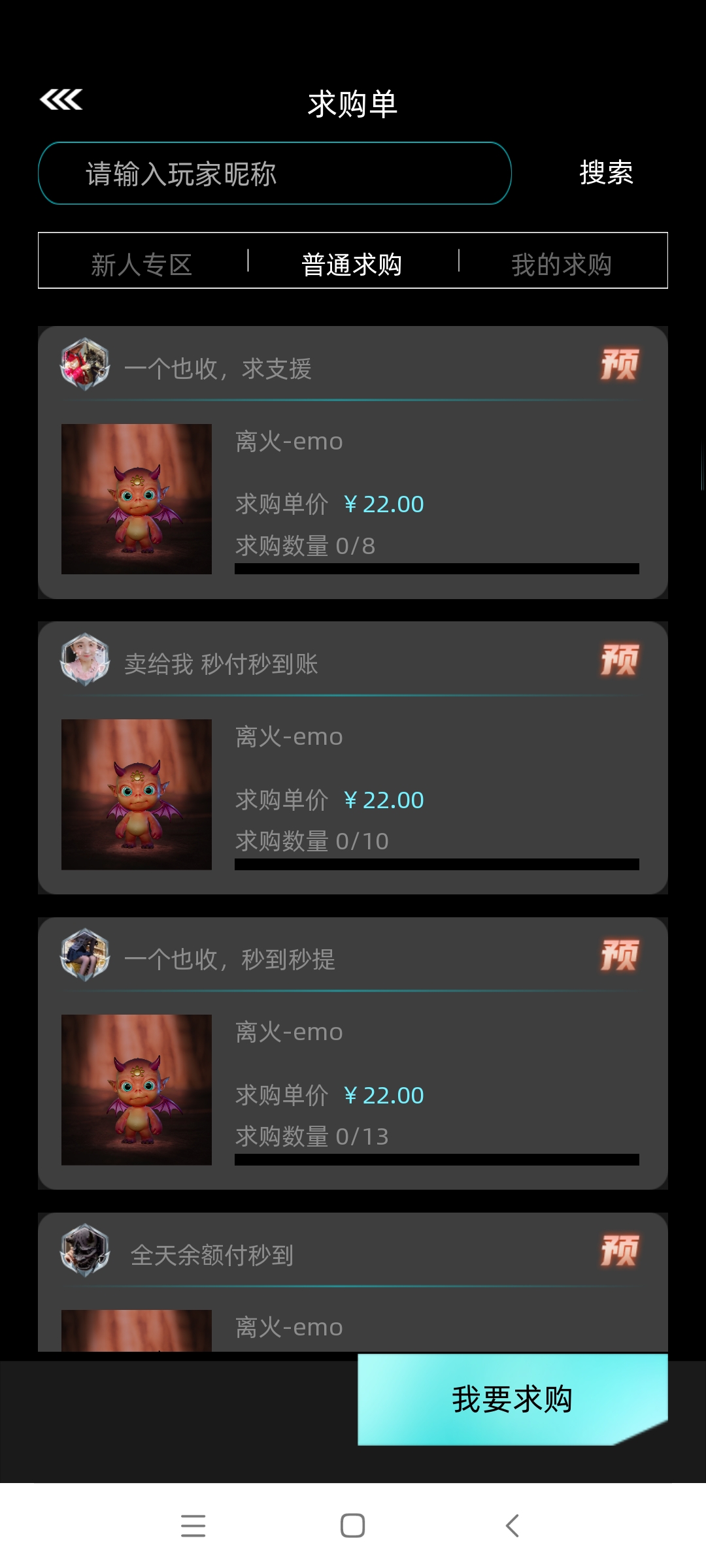Screen dimensions: 706x1568
Task: Tap the home circle icon in the navigation bar
Action: click(x=352, y=1526)
